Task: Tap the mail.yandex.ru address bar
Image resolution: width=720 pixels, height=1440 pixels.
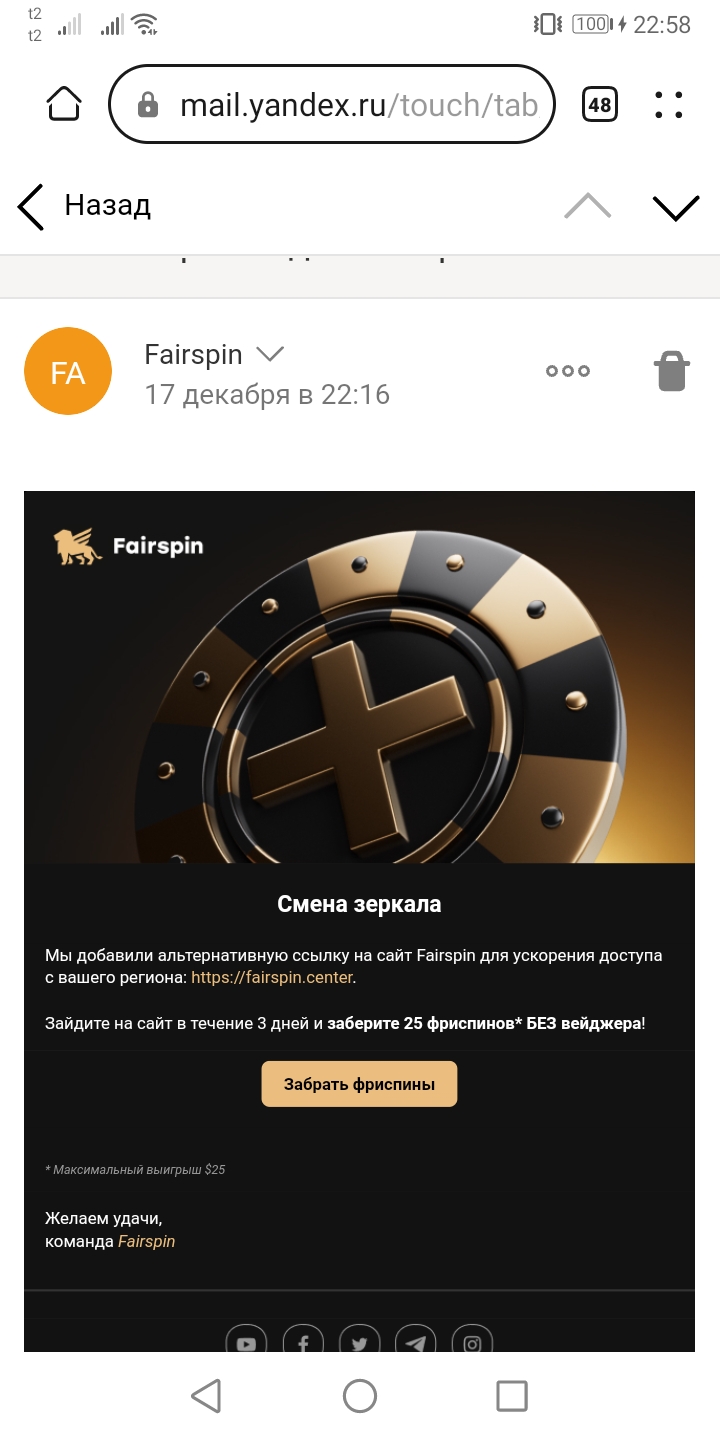Action: coord(340,105)
